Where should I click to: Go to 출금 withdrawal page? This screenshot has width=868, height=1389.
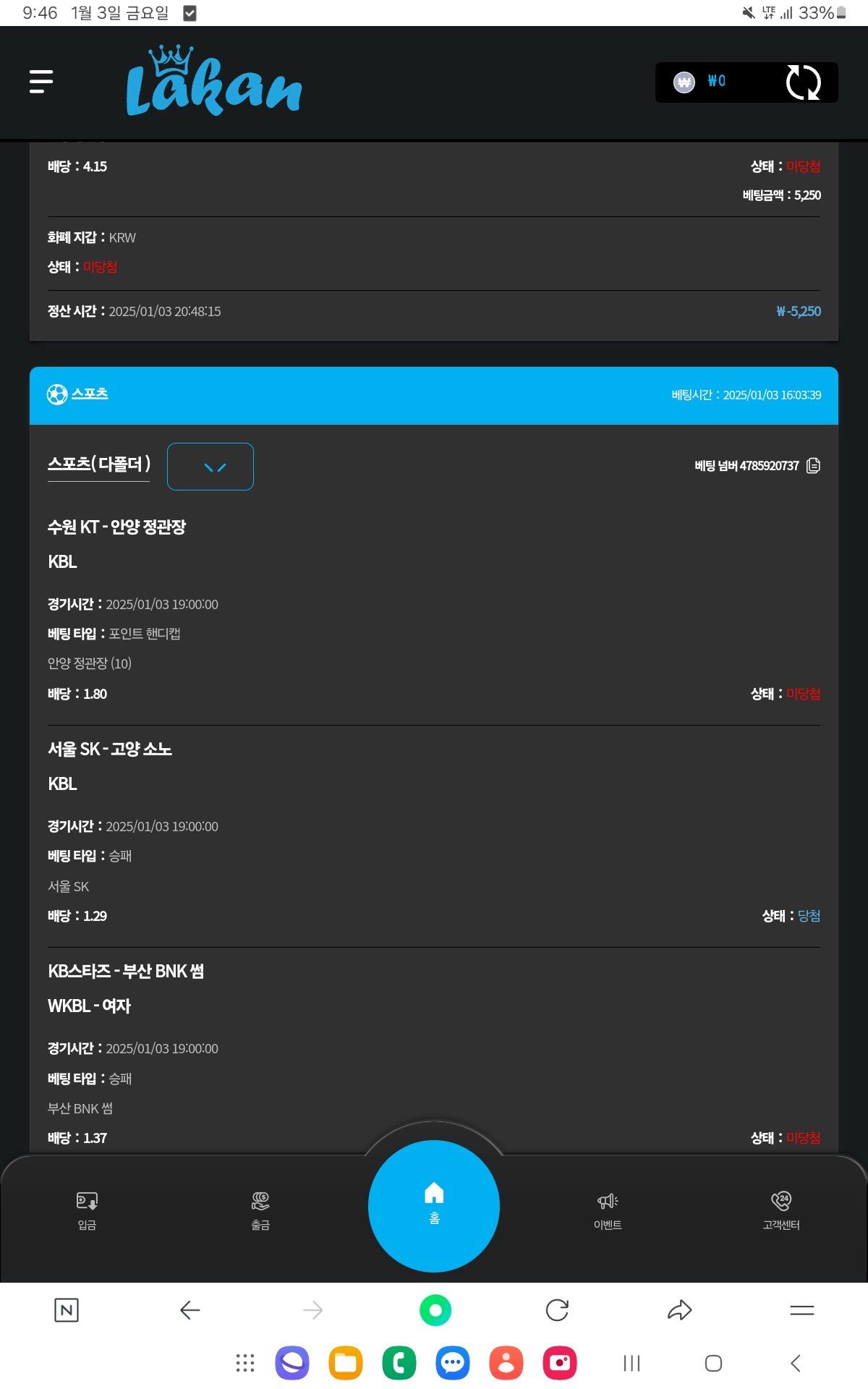(260, 1210)
